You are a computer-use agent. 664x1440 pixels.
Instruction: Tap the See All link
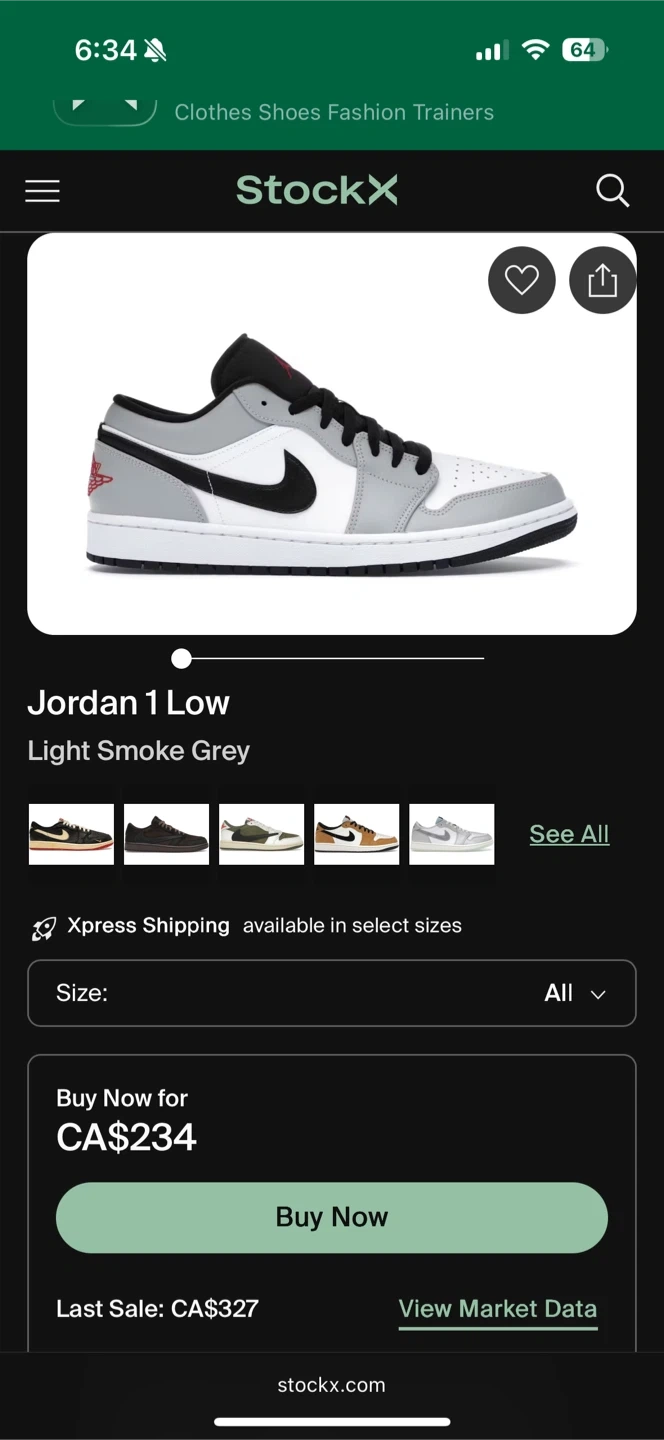pyautogui.click(x=569, y=834)
